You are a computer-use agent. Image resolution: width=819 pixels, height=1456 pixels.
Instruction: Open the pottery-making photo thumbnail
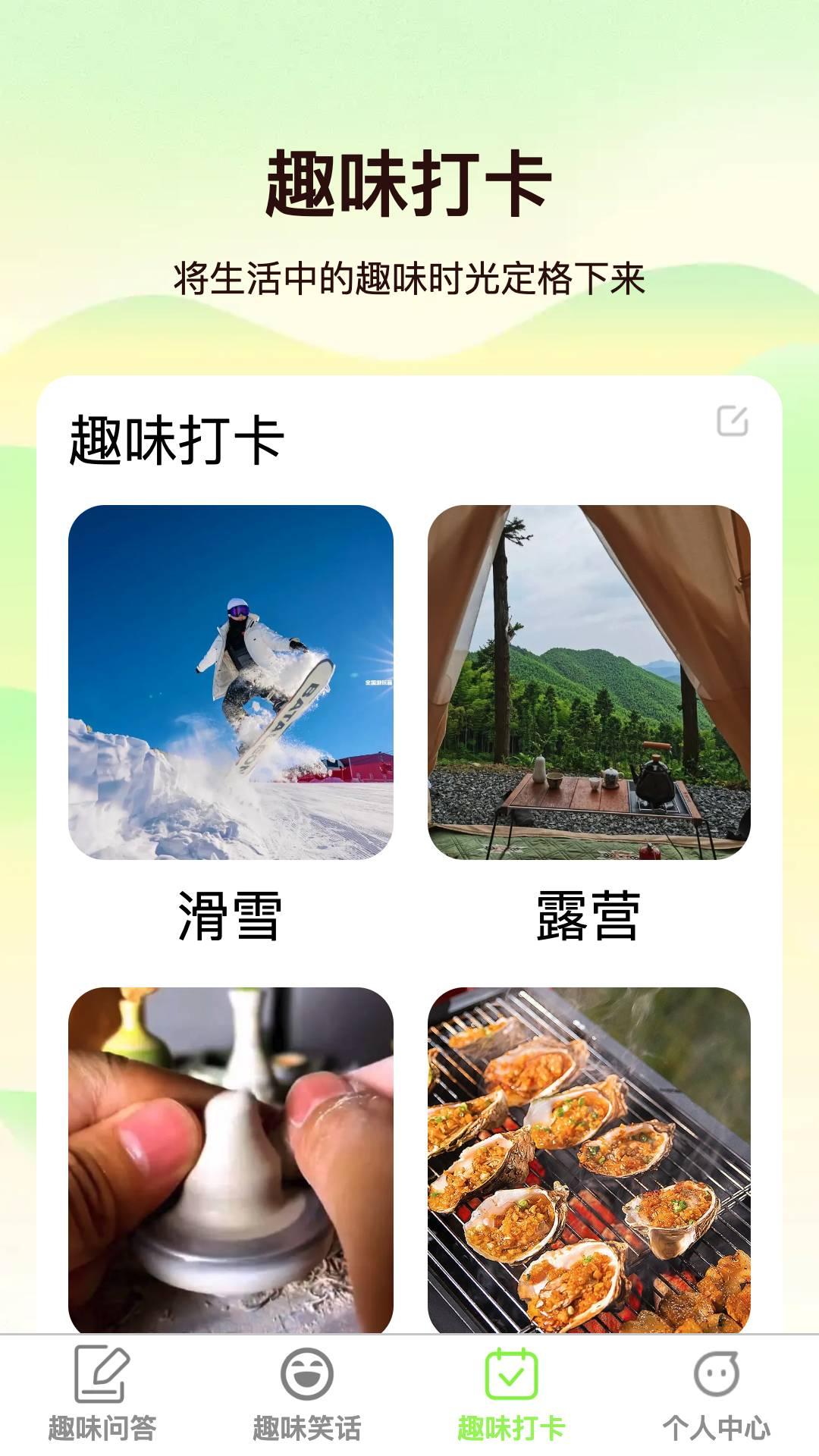pyautogui.click(x=232, y=1153)
